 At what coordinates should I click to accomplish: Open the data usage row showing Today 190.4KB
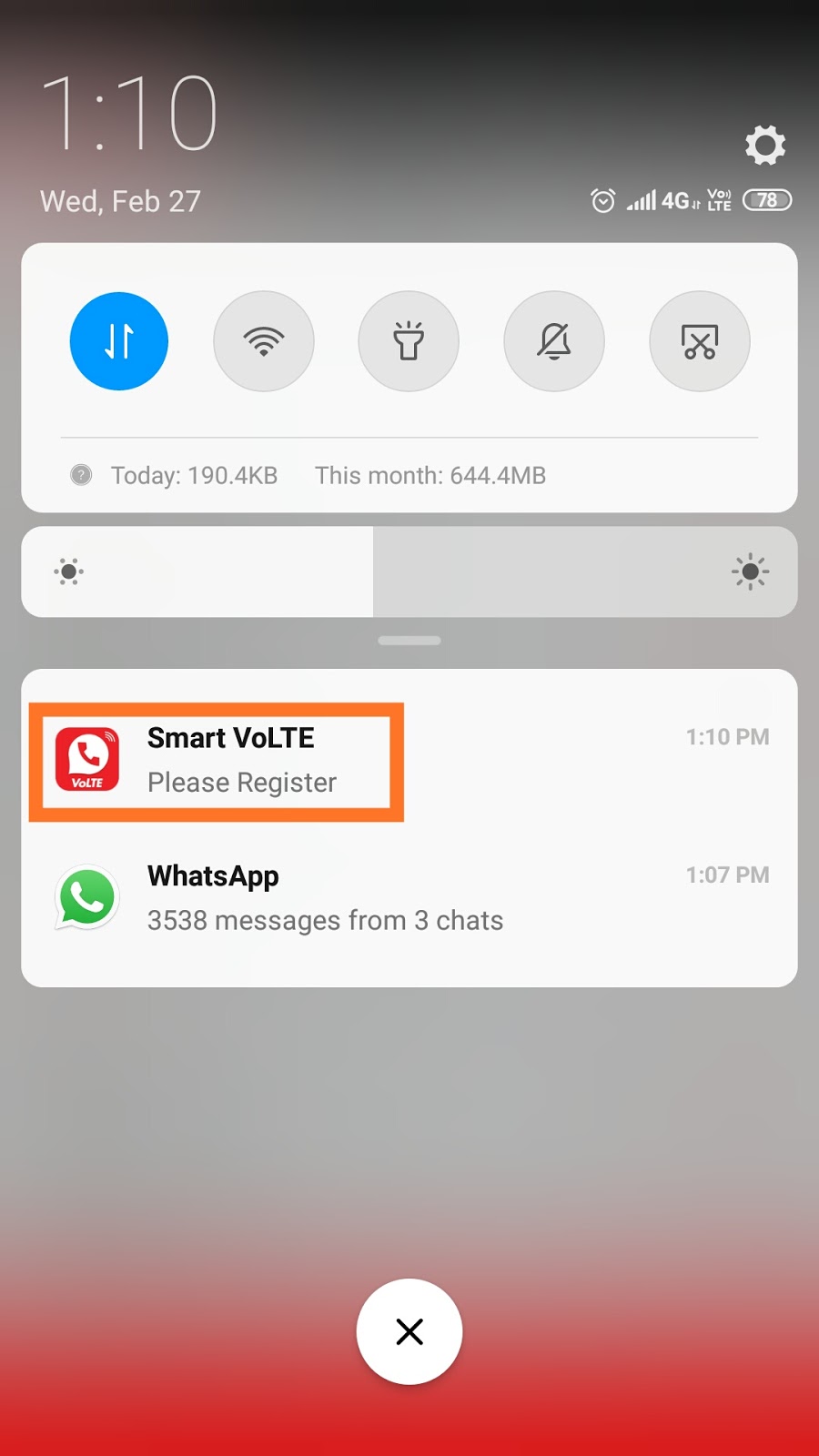pos(309,475)
